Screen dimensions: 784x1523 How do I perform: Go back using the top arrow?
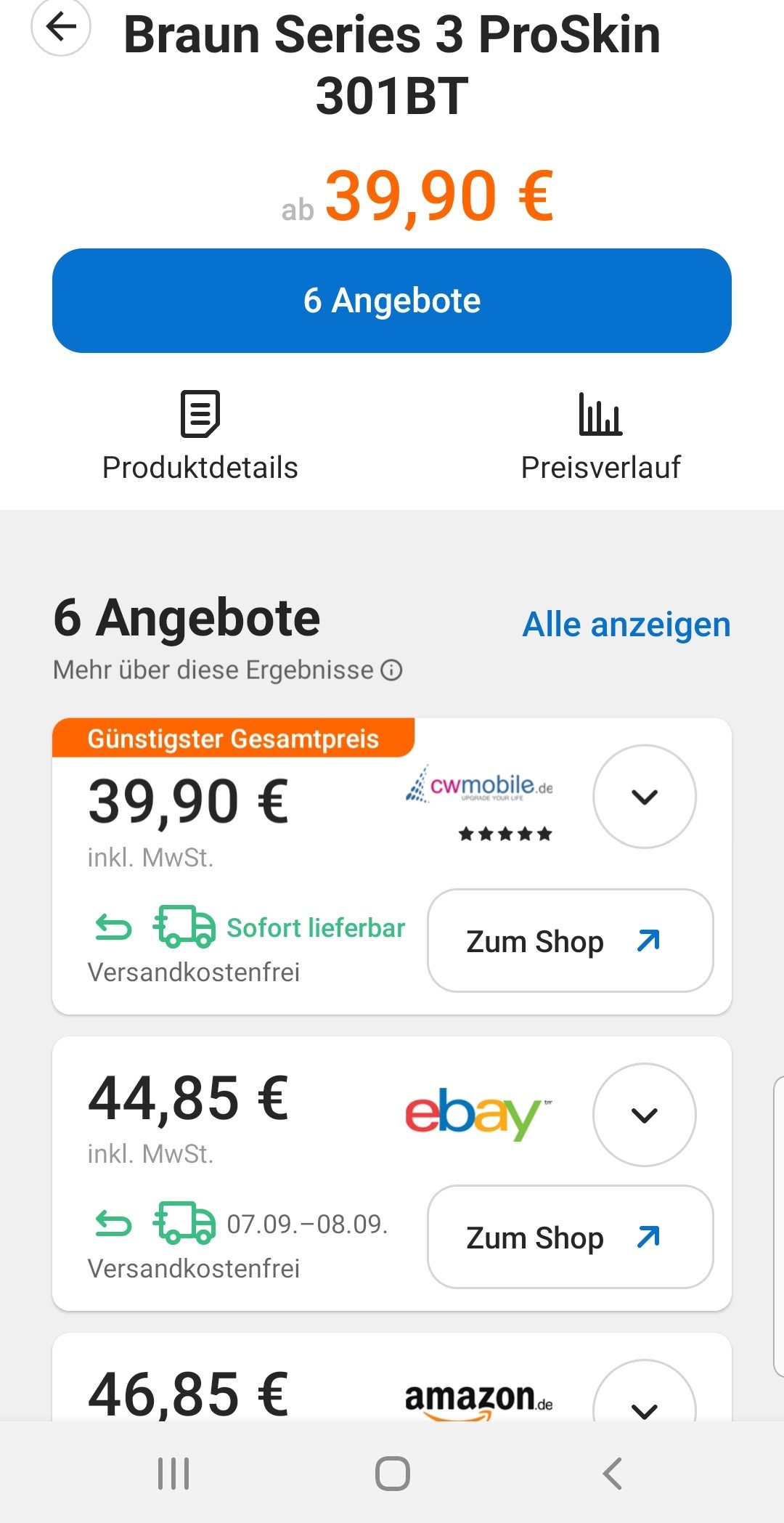coord(61,27)
